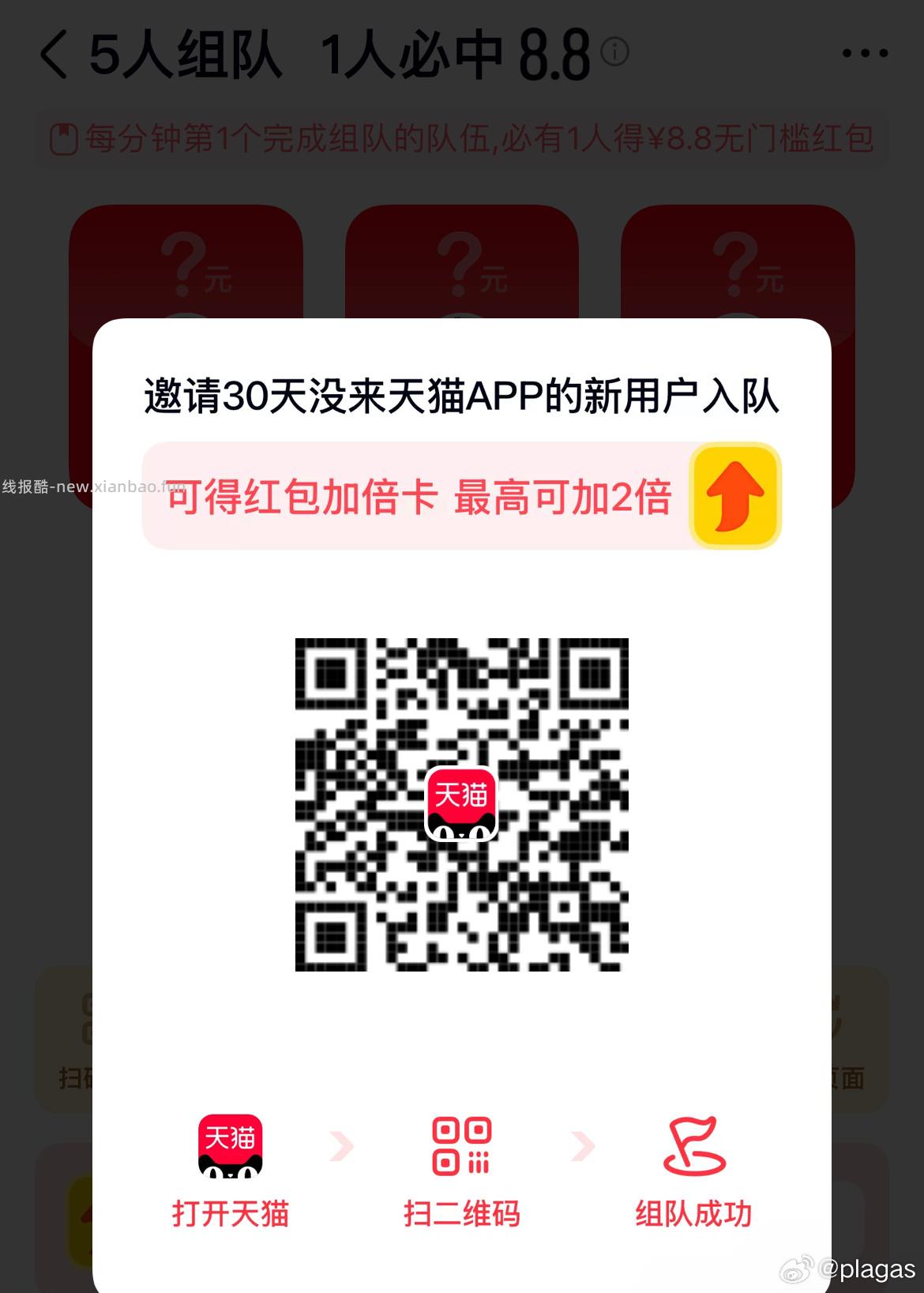
Task: Tap the headline 邀请30天没来天猫APP的新用户入队
Action: pyautogui.click(x=462, y=399)
